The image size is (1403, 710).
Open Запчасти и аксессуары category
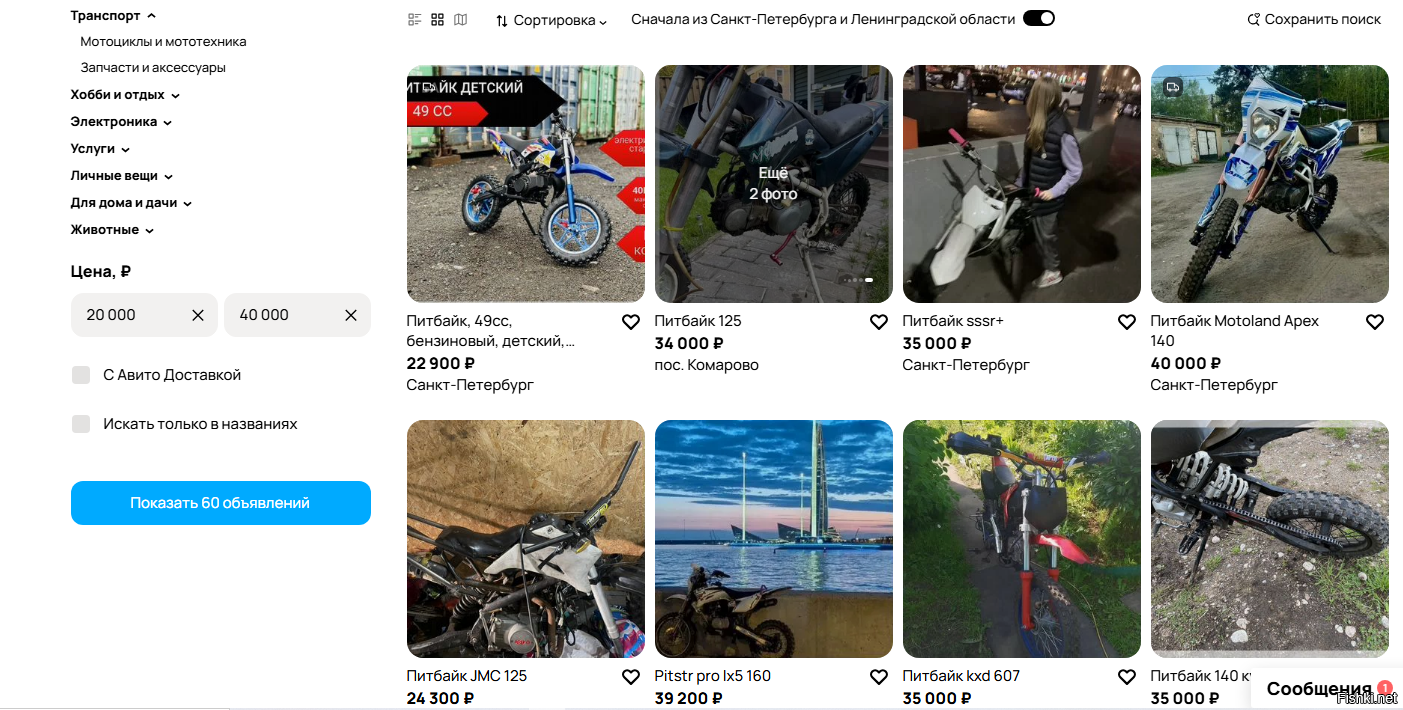[153, 68]
